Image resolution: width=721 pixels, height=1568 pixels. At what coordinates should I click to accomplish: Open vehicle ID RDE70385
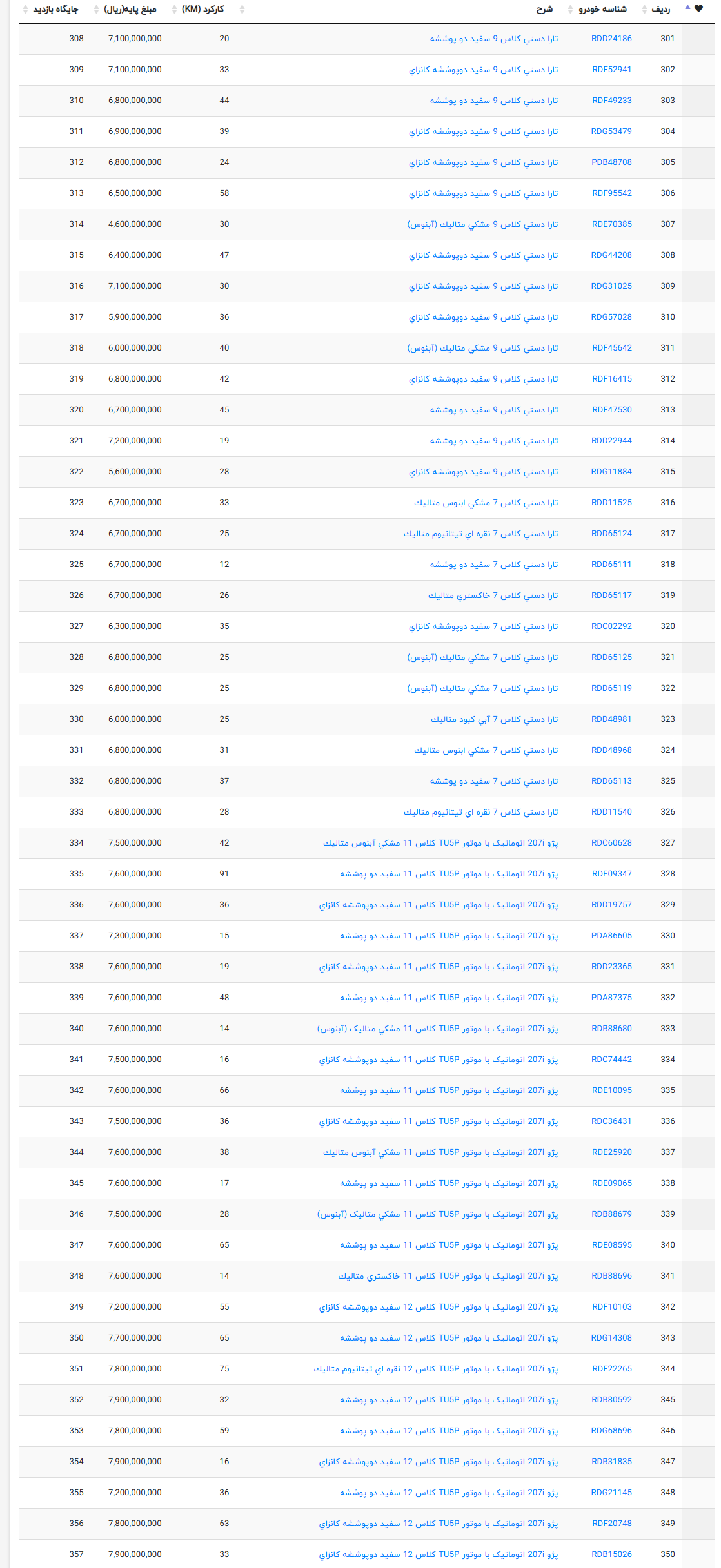click(612, 224)
